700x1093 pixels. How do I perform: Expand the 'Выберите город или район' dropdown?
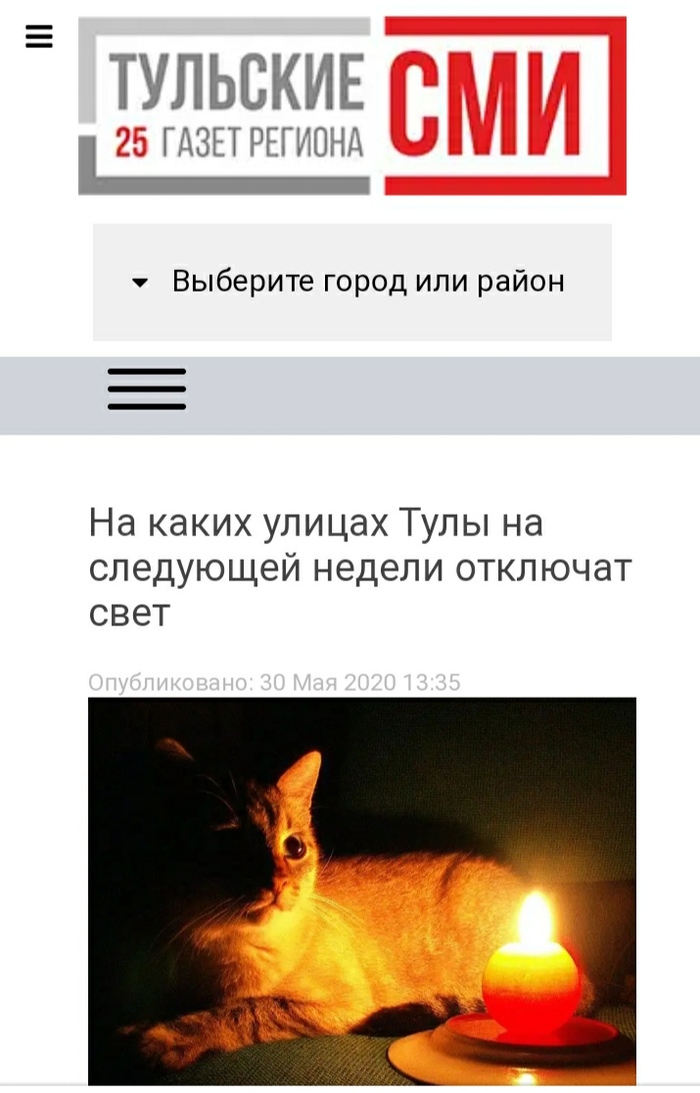coord(352,282)
